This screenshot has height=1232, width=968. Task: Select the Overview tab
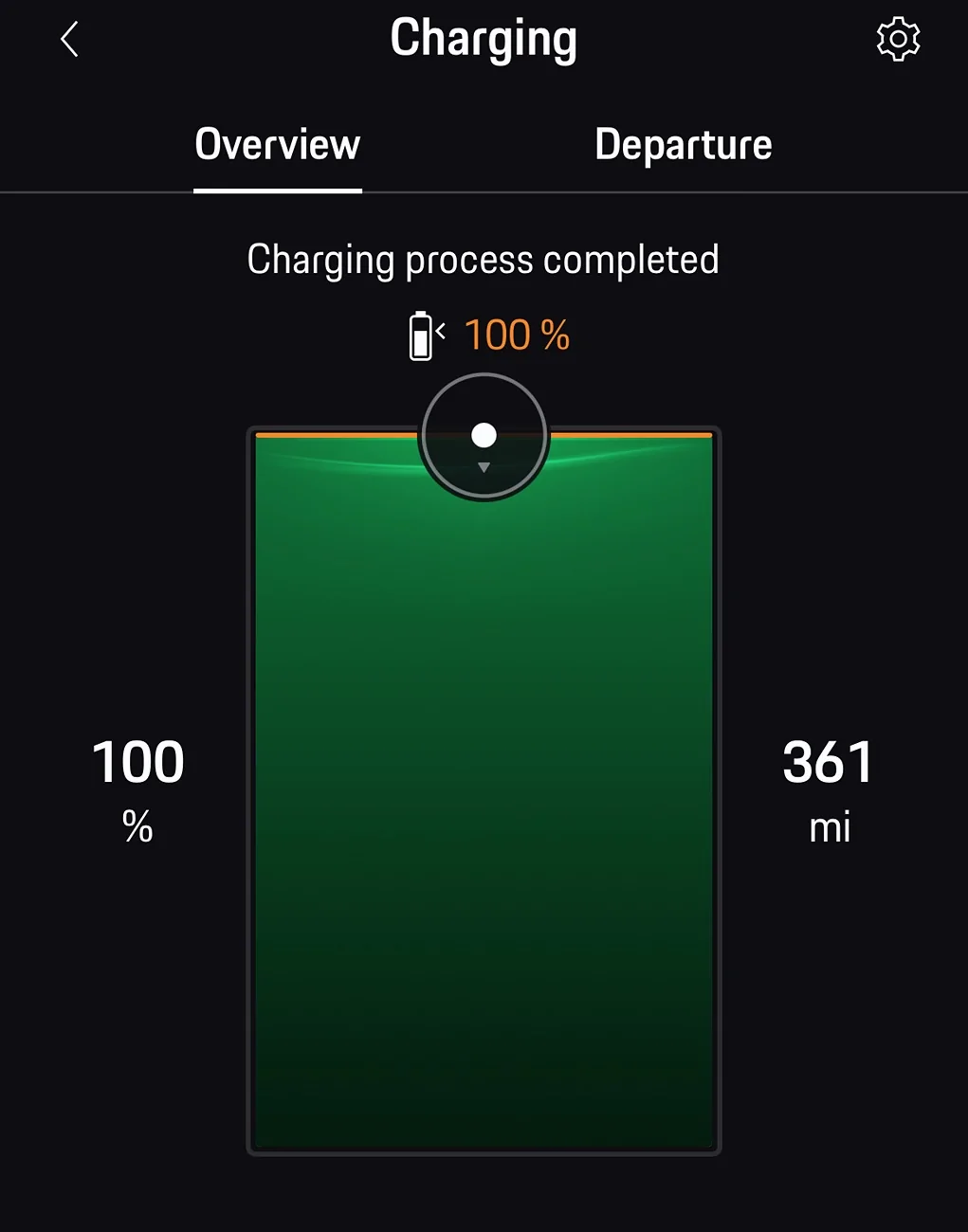pyautogui.click(x=277, y=144)
